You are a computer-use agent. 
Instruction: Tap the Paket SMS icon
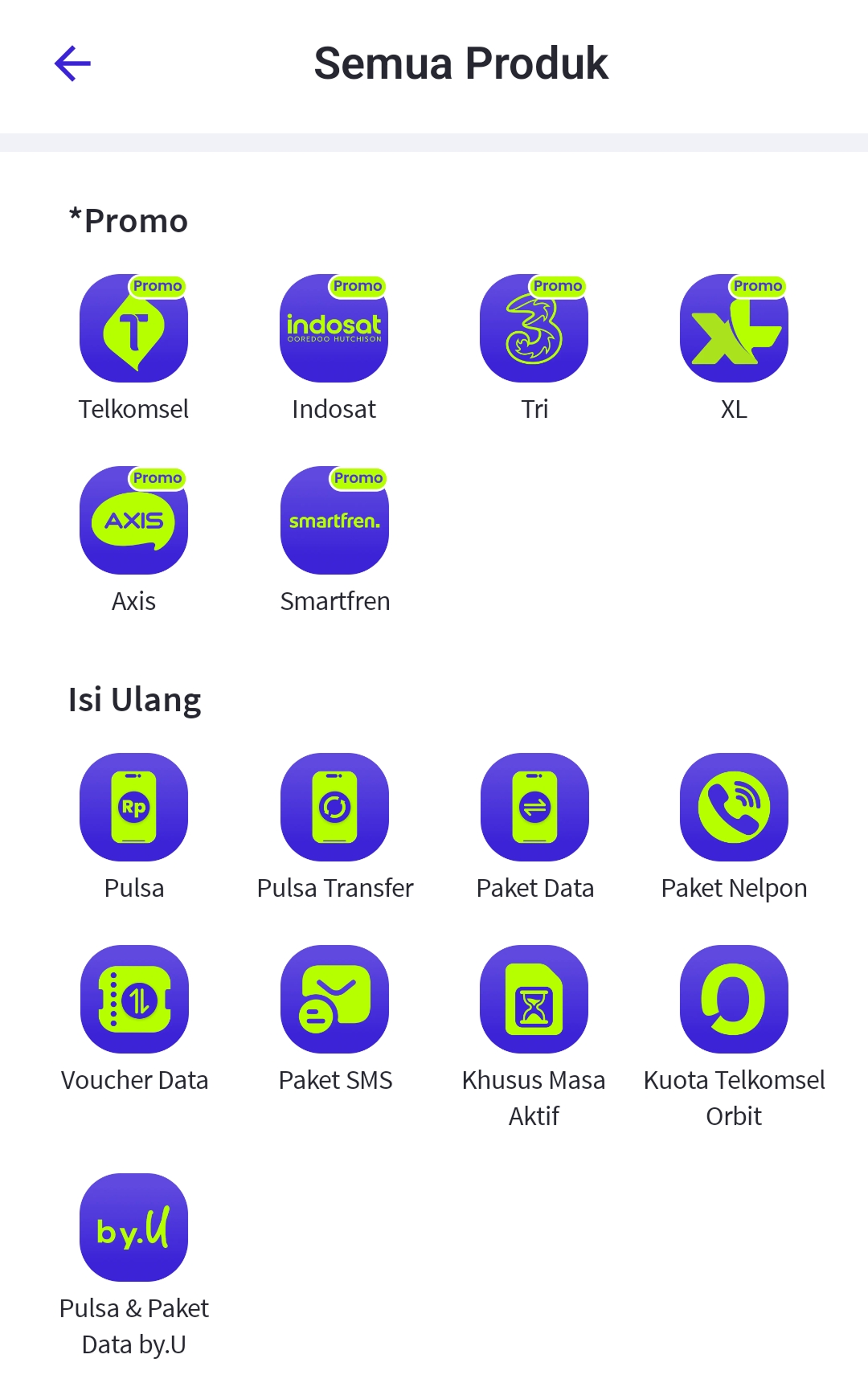(334, 999)
